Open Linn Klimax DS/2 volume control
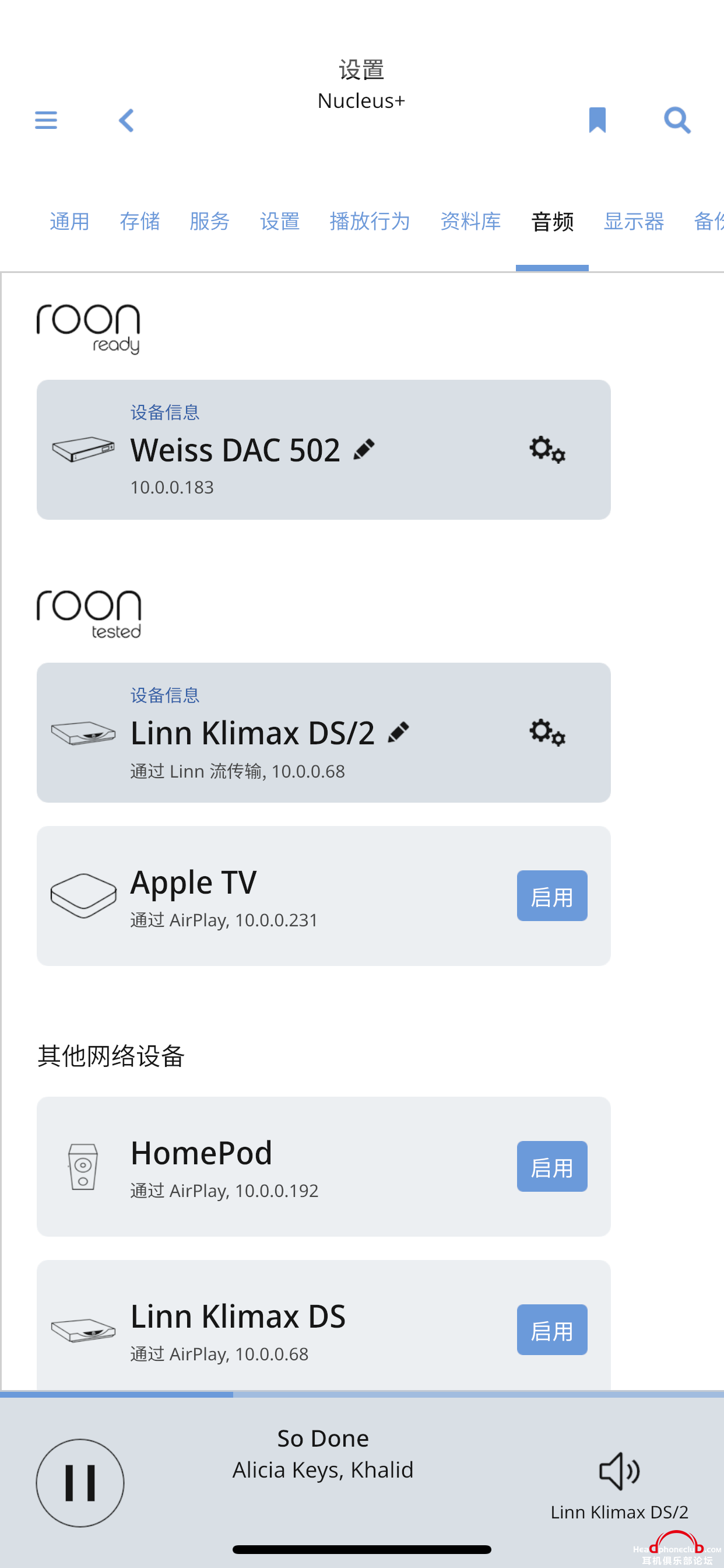Image resolution: width=724 pixels, height=1568 pixels. click(x=619, y=1471)
